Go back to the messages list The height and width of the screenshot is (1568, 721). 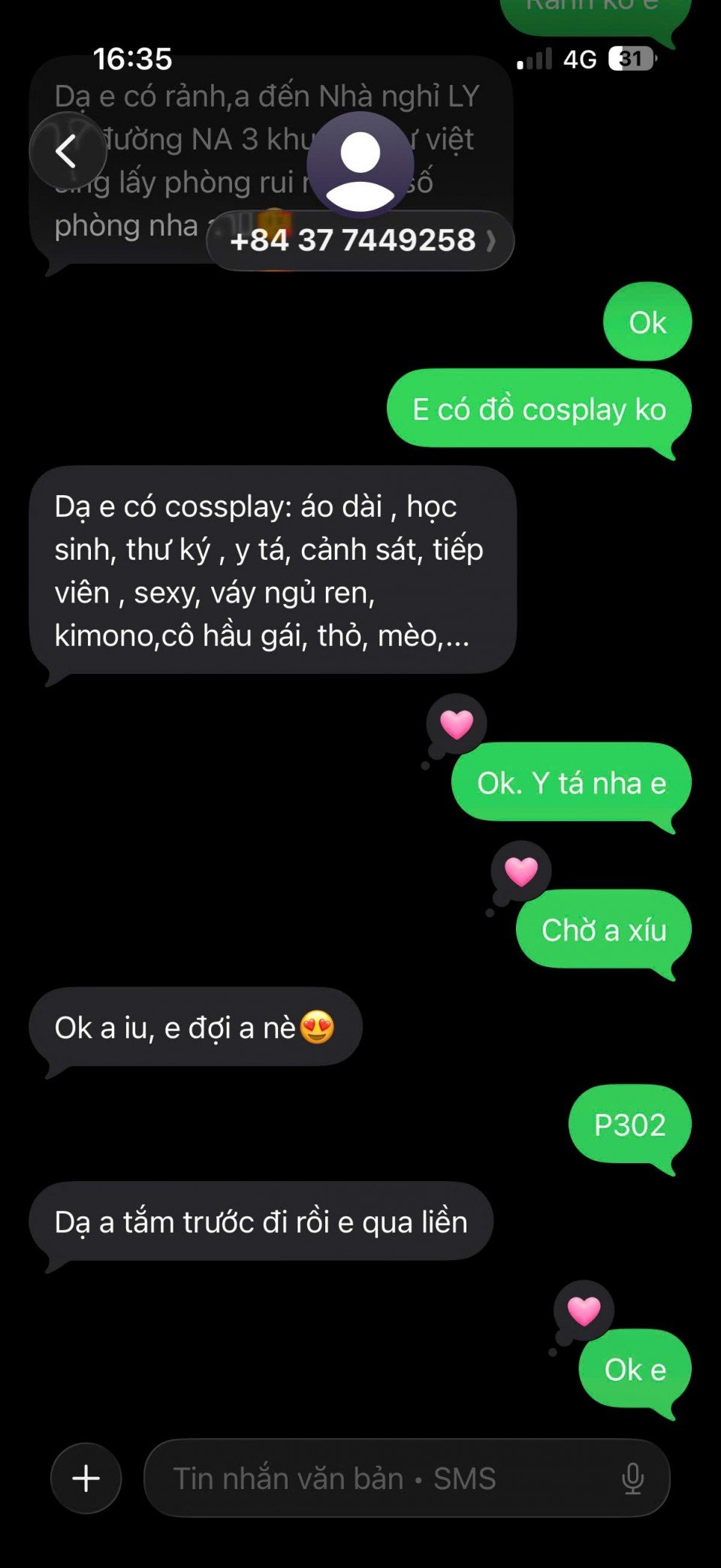[x=68, y=151]
